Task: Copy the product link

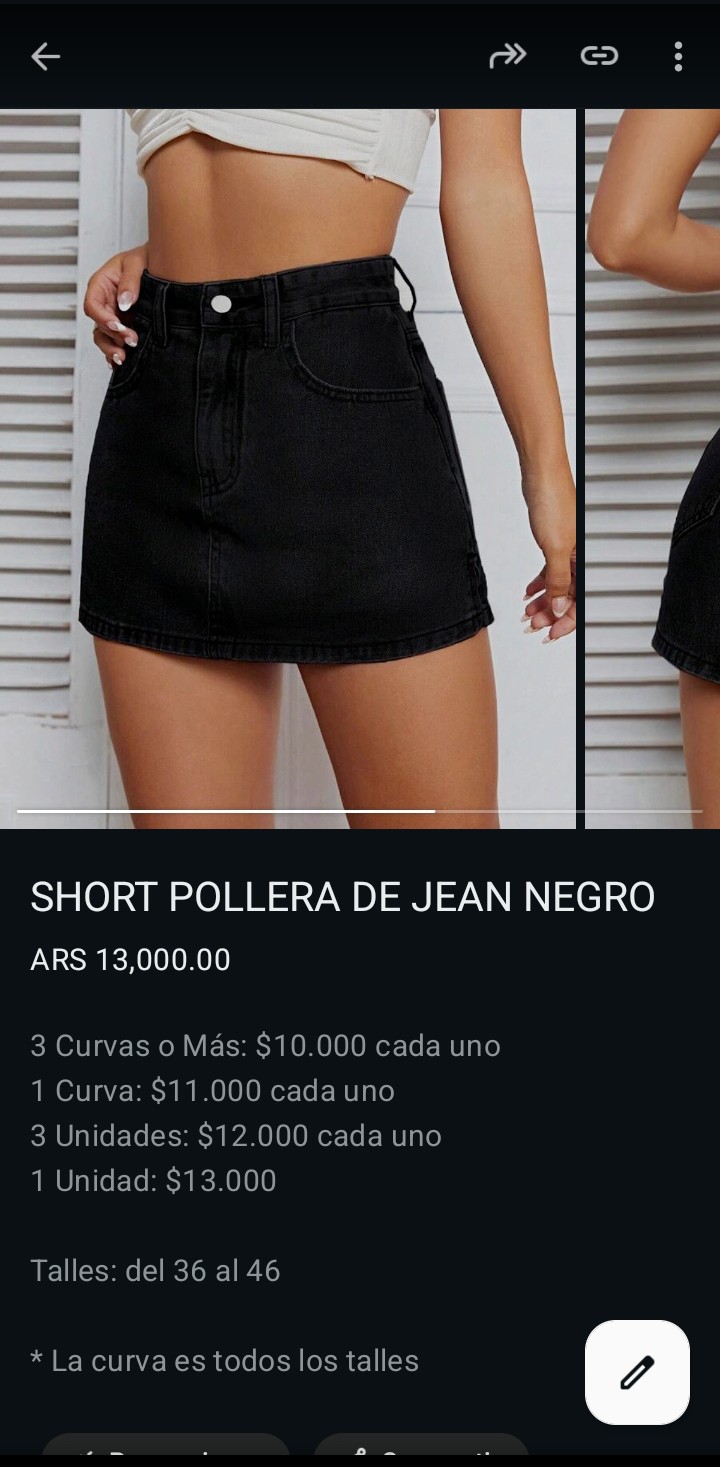Action: (x=599, y=56)
